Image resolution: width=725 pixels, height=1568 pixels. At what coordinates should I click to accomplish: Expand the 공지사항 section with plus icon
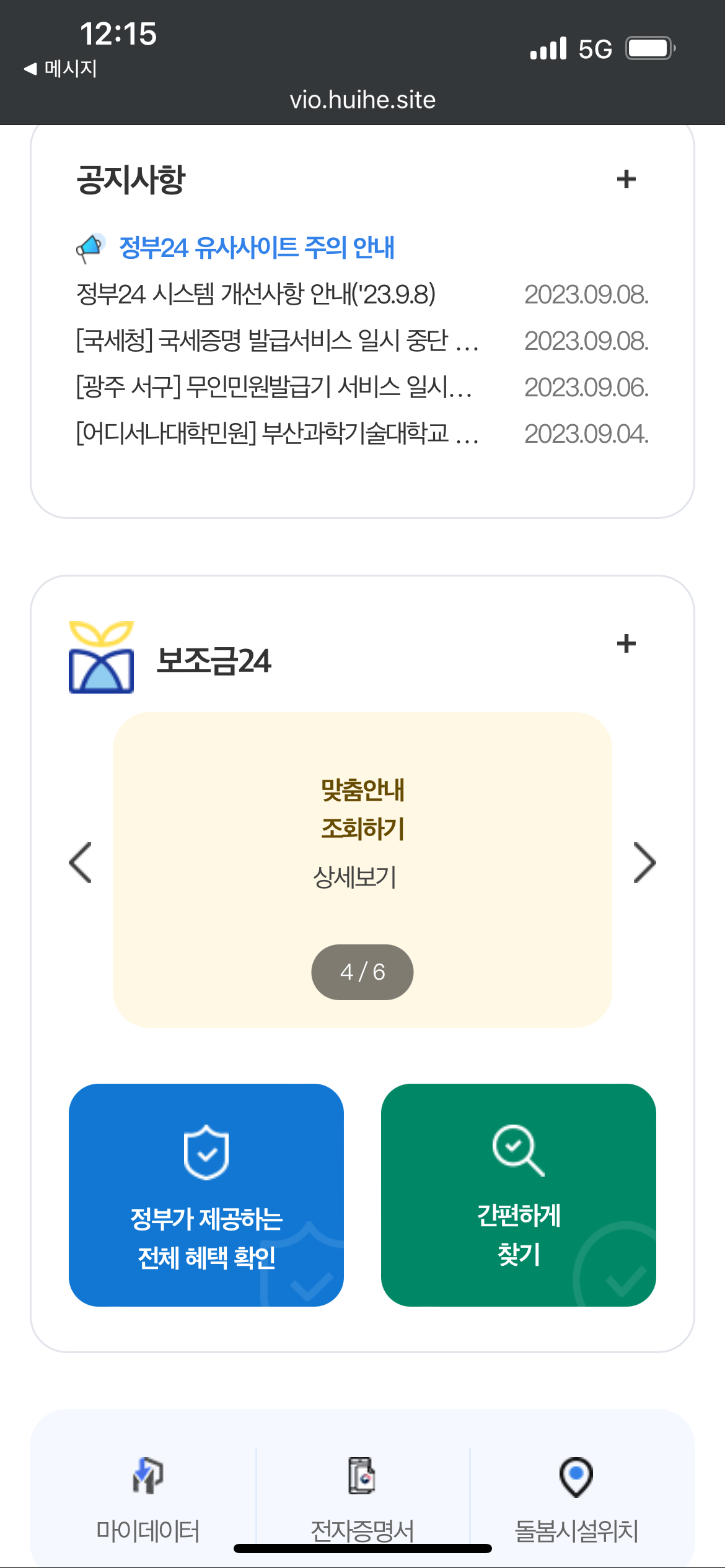click(x=626, y=179)
